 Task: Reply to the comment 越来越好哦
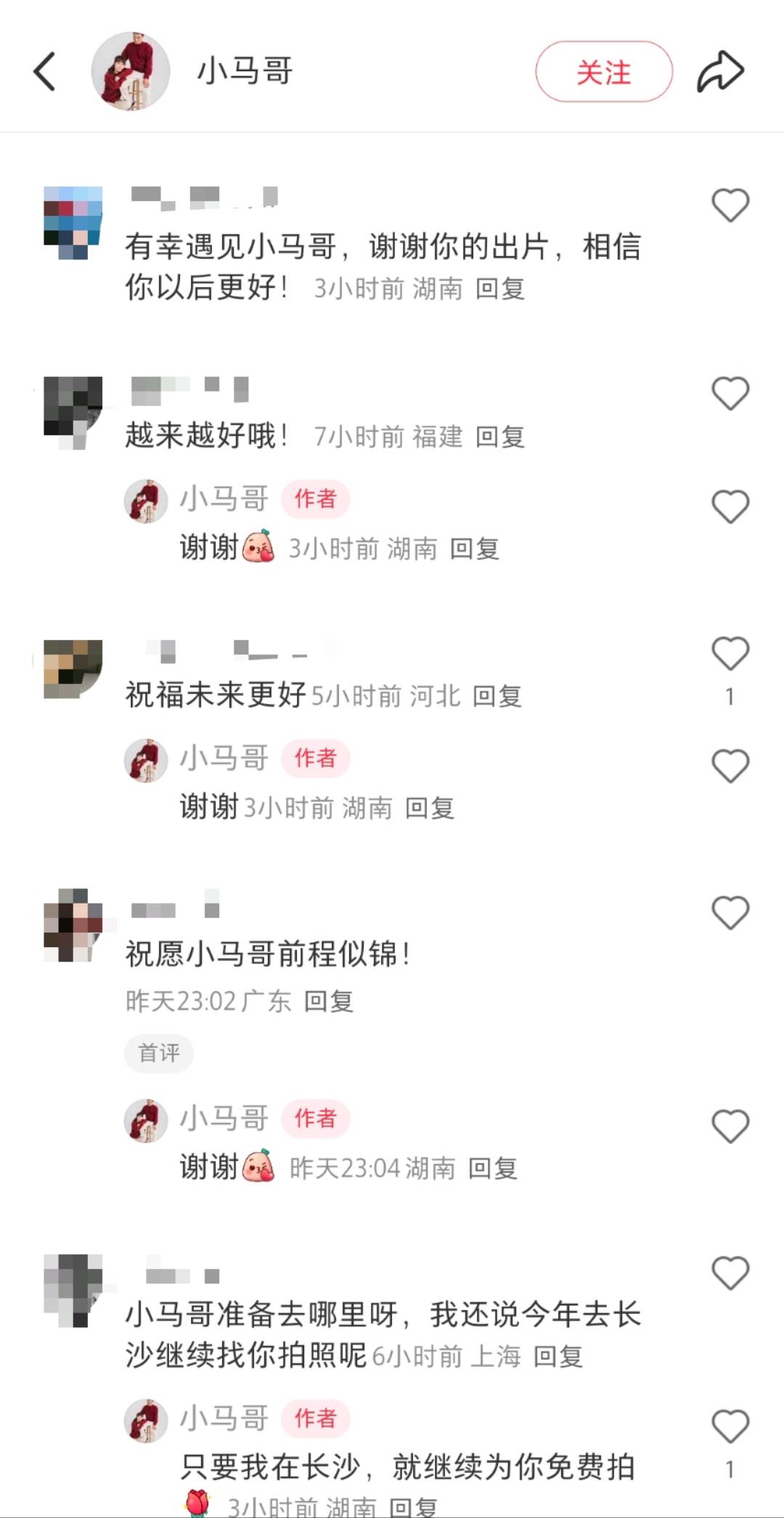point(500,437)
